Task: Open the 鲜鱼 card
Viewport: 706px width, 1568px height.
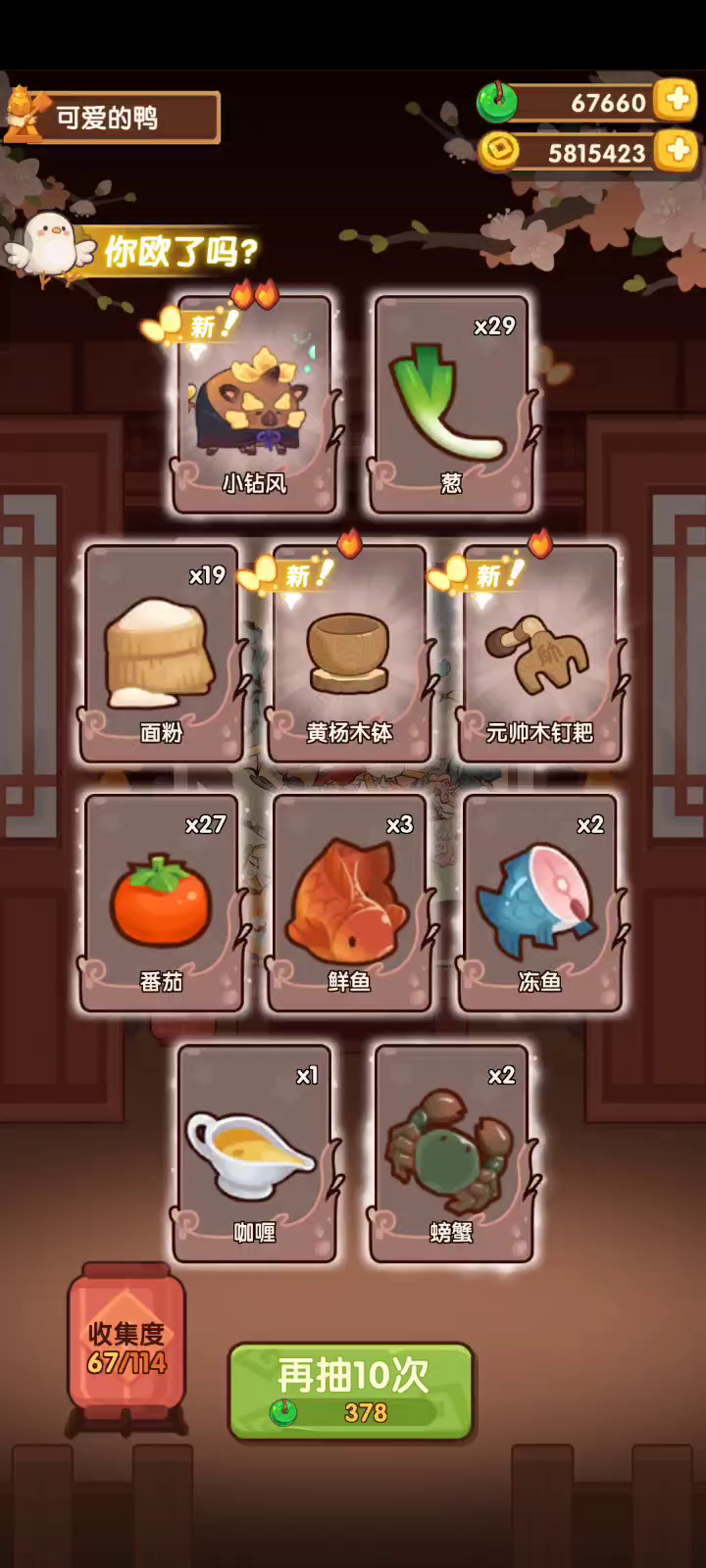Action: (350, 903)
